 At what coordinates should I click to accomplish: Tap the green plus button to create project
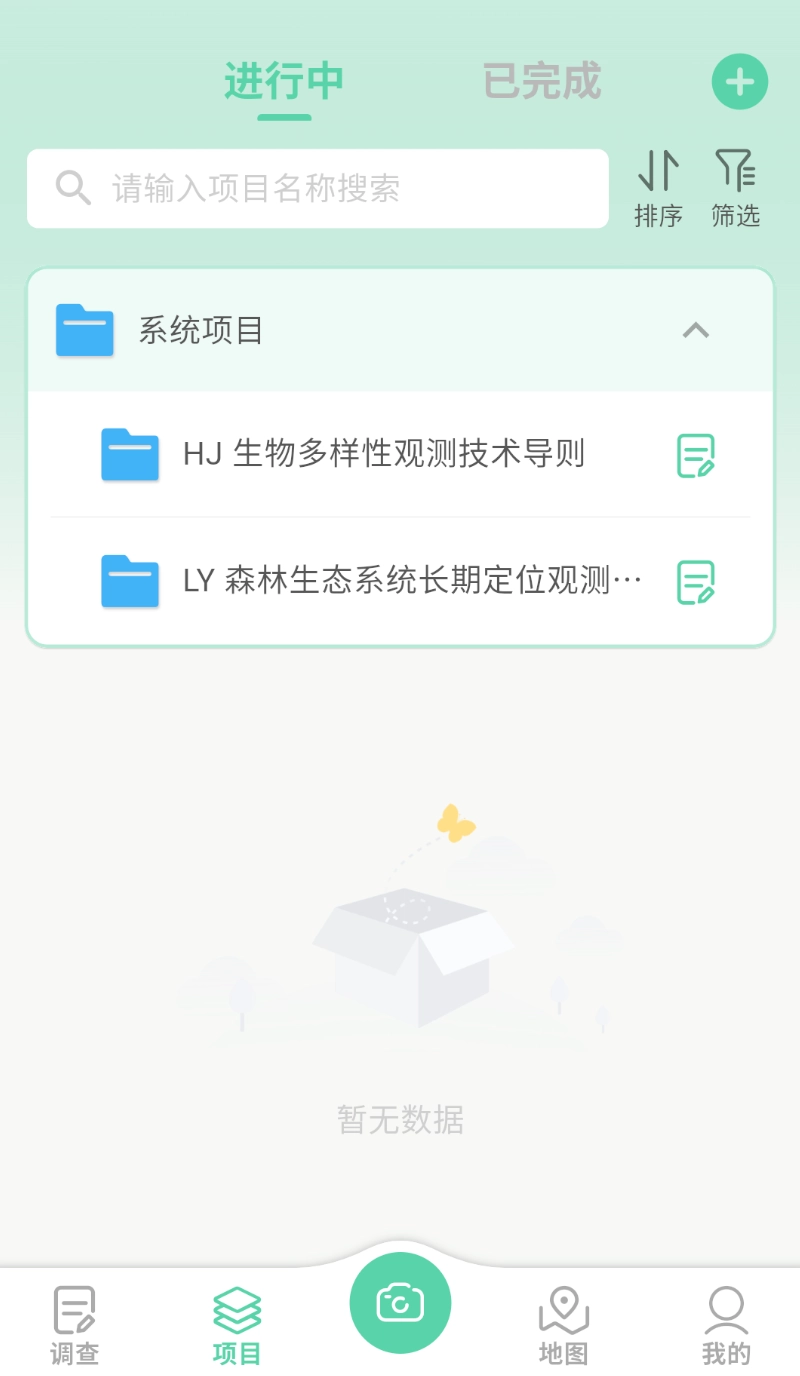[x=739, y=81]
